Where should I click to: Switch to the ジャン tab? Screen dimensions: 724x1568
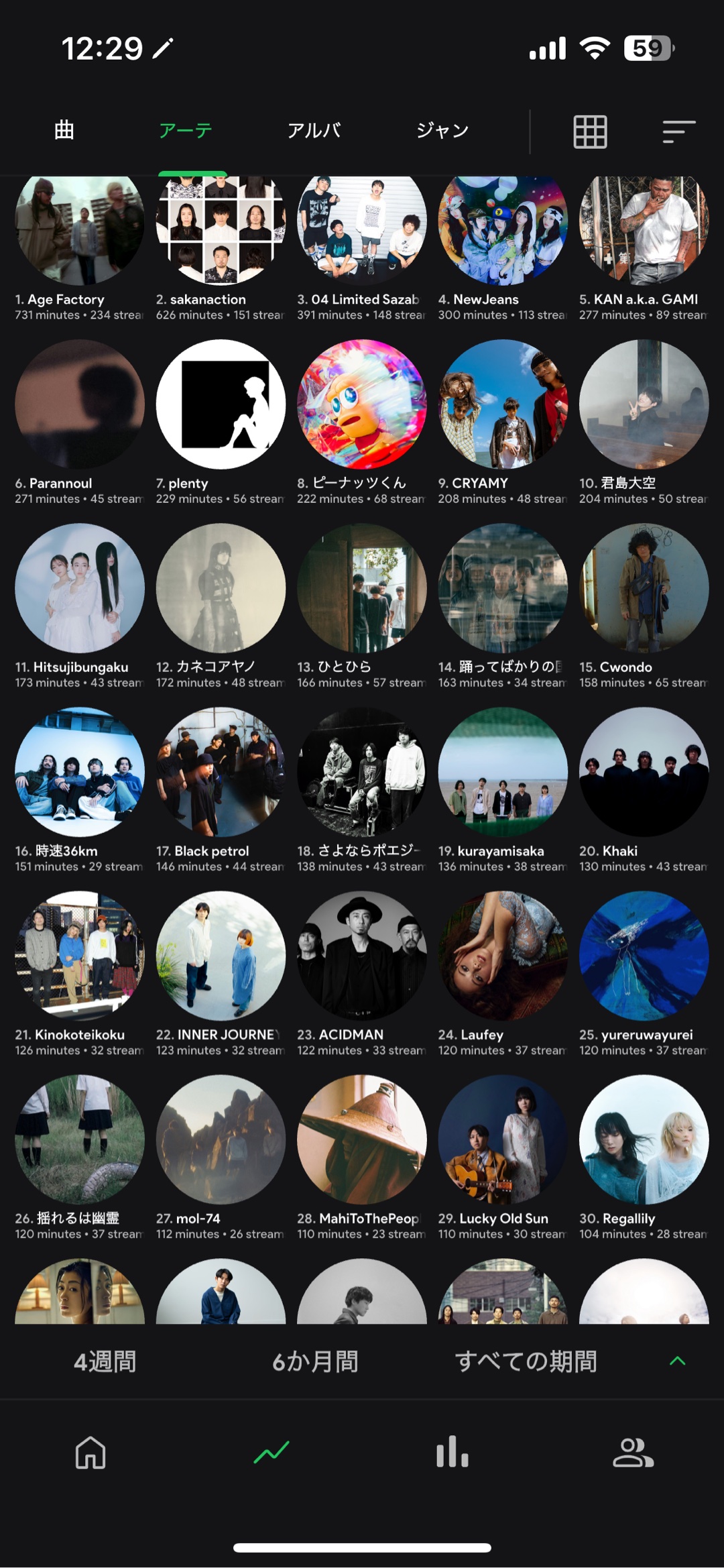pyautogui.click(x=442, y=130)
